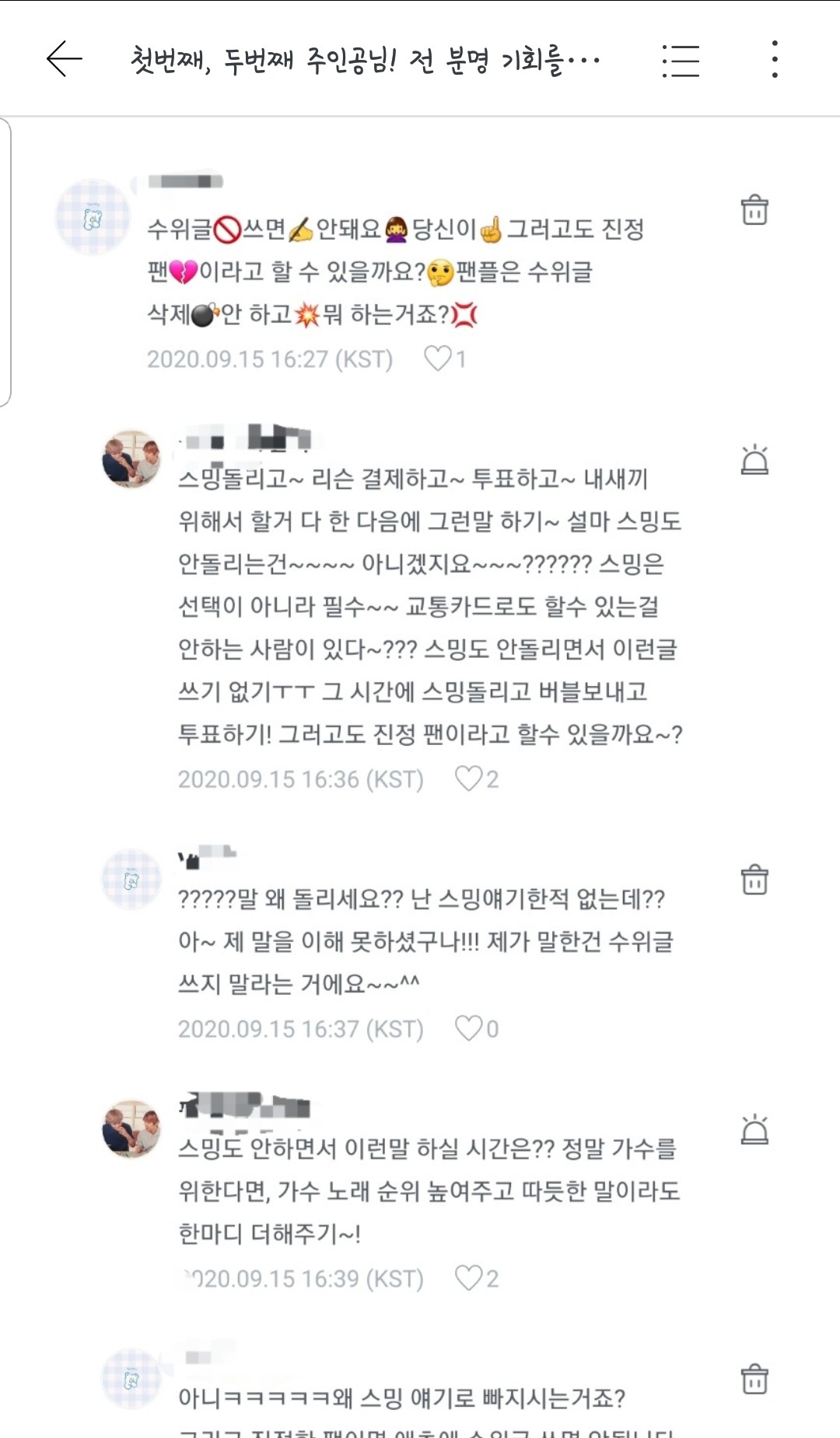This screenshot has height=1438, width=840.
Task: Delete the reply starting with 아니ㅋㅋㅋㅋㅋ
Action: pos(754,1379)
